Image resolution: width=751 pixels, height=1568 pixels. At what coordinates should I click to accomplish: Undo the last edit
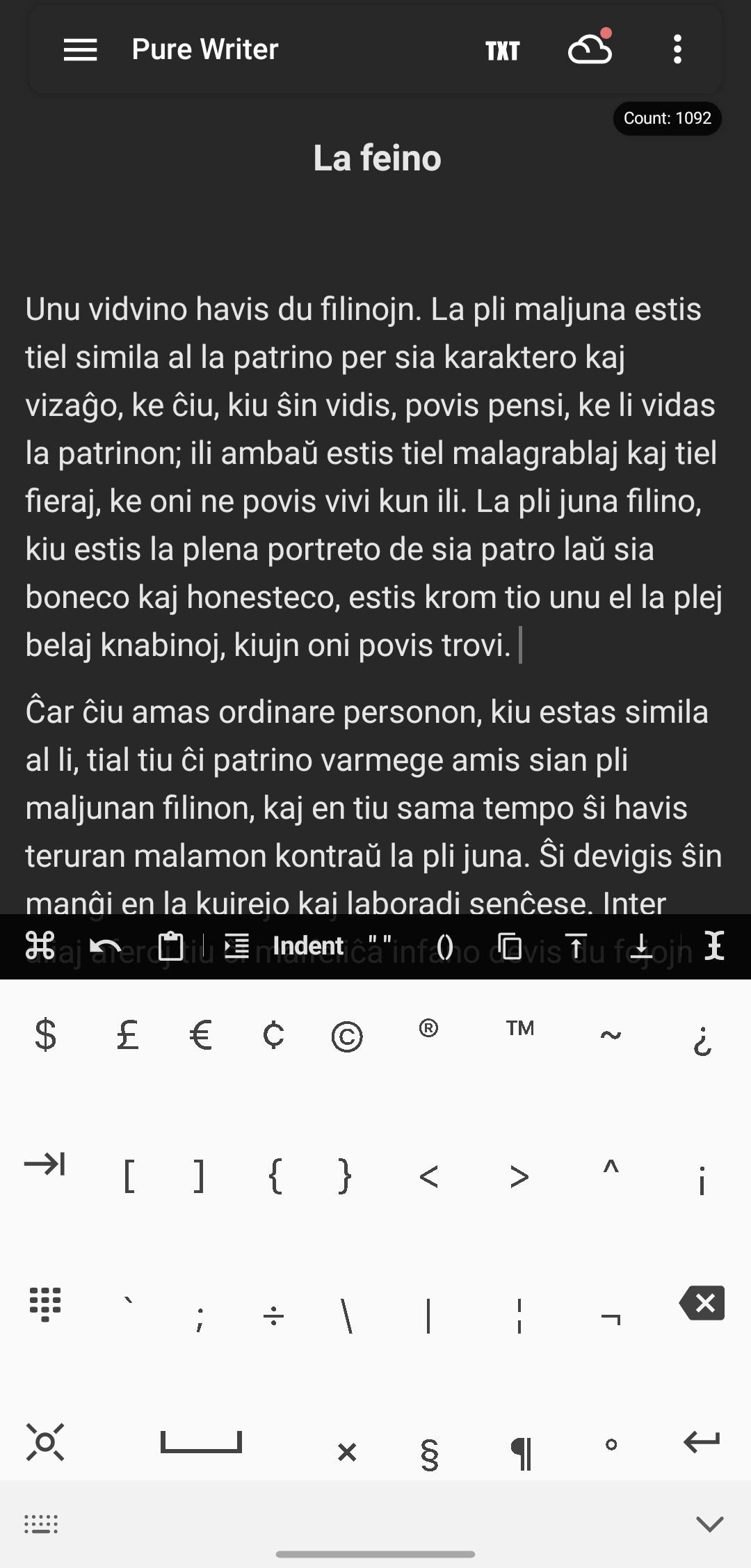[106, 947]
